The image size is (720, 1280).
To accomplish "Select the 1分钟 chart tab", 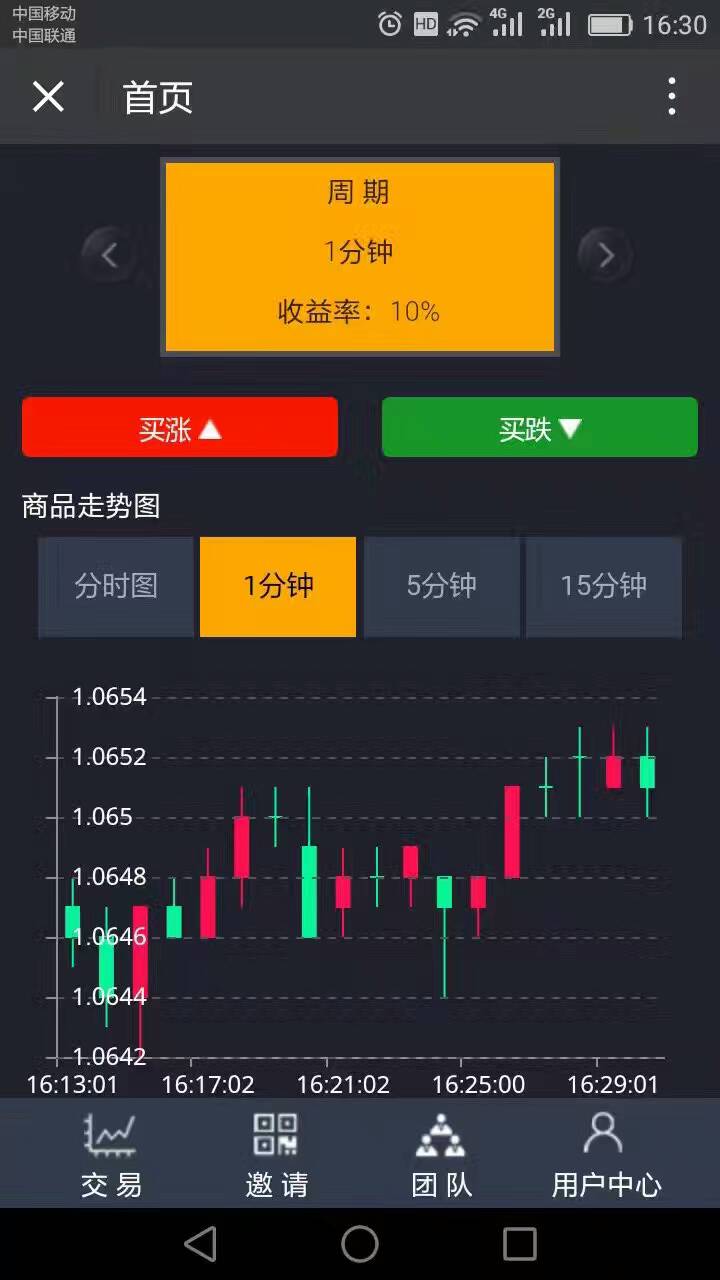I will point(278,586).
